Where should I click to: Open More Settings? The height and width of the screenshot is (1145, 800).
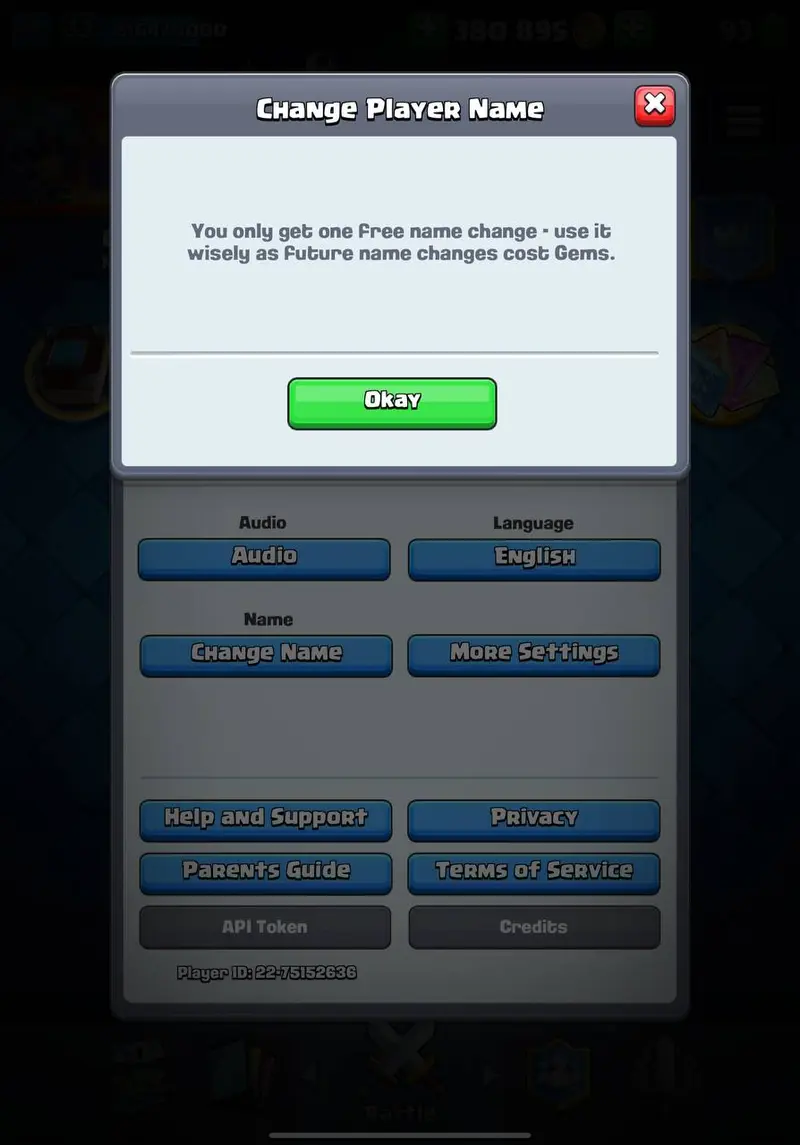coord(534,654)
